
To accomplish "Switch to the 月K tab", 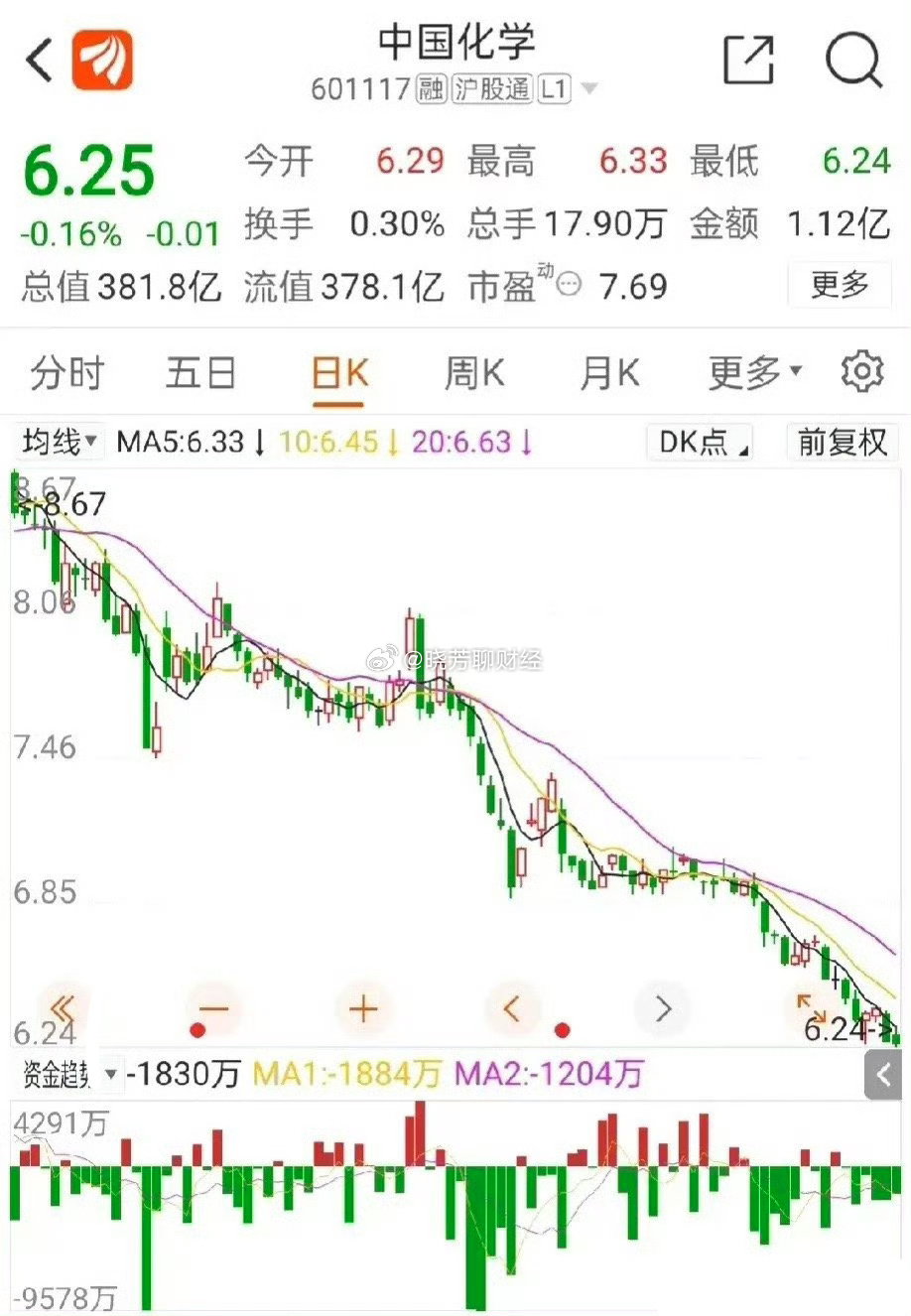I will pyautogui.click(x=609, y=374).
